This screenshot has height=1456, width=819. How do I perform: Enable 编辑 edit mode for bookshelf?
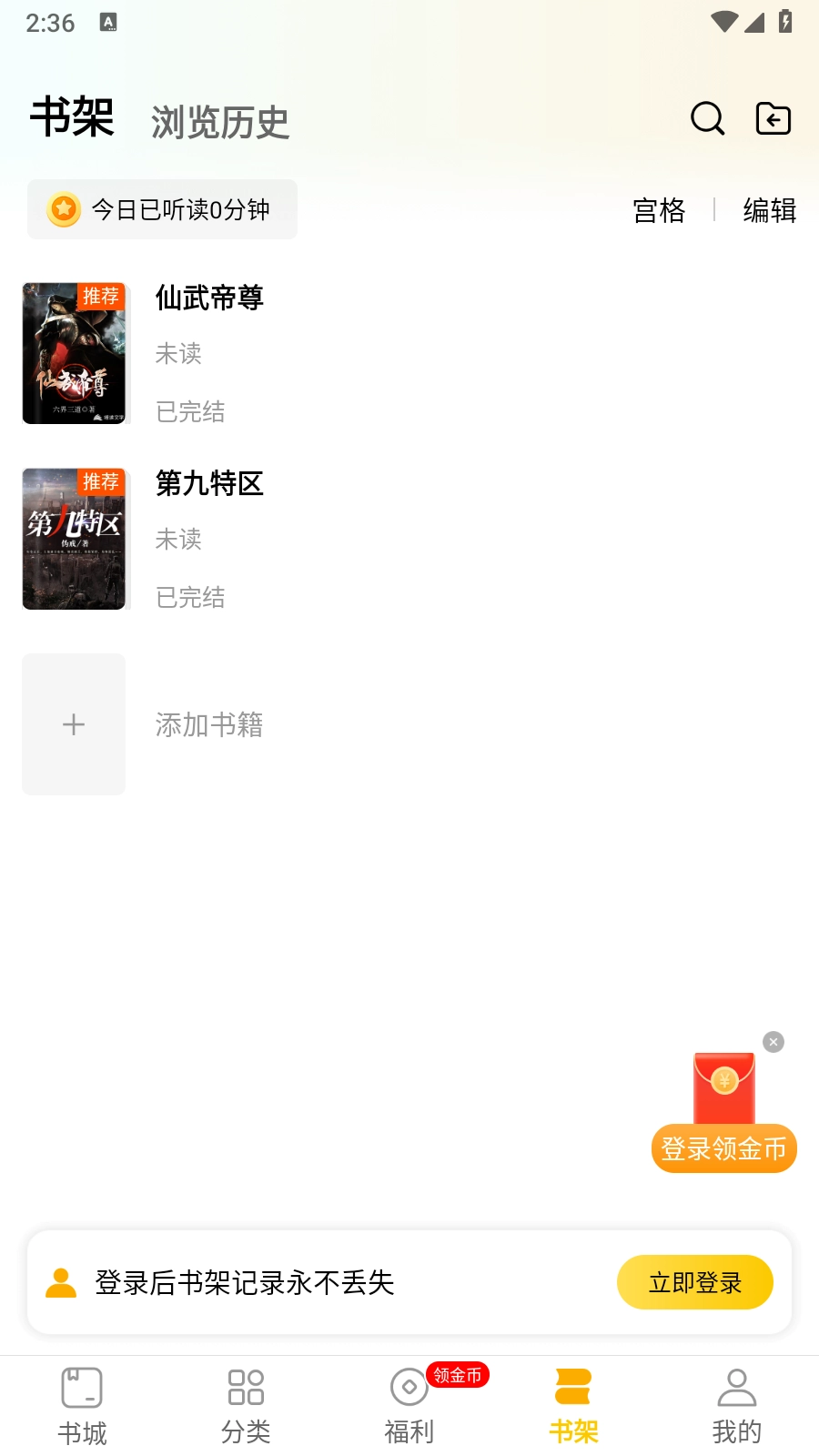click(769, 211)
